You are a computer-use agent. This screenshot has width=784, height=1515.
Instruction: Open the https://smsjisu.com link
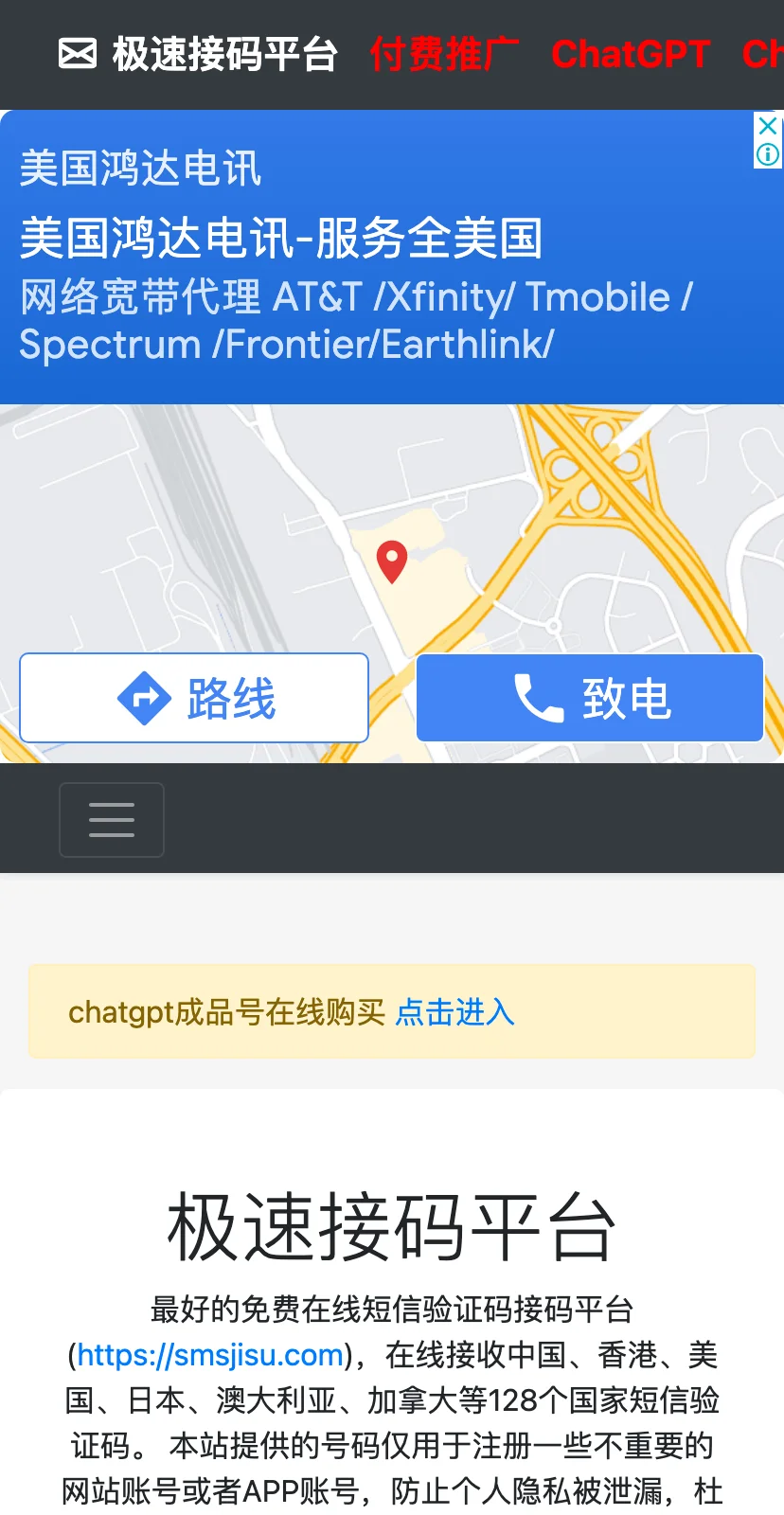[209, 1355]
